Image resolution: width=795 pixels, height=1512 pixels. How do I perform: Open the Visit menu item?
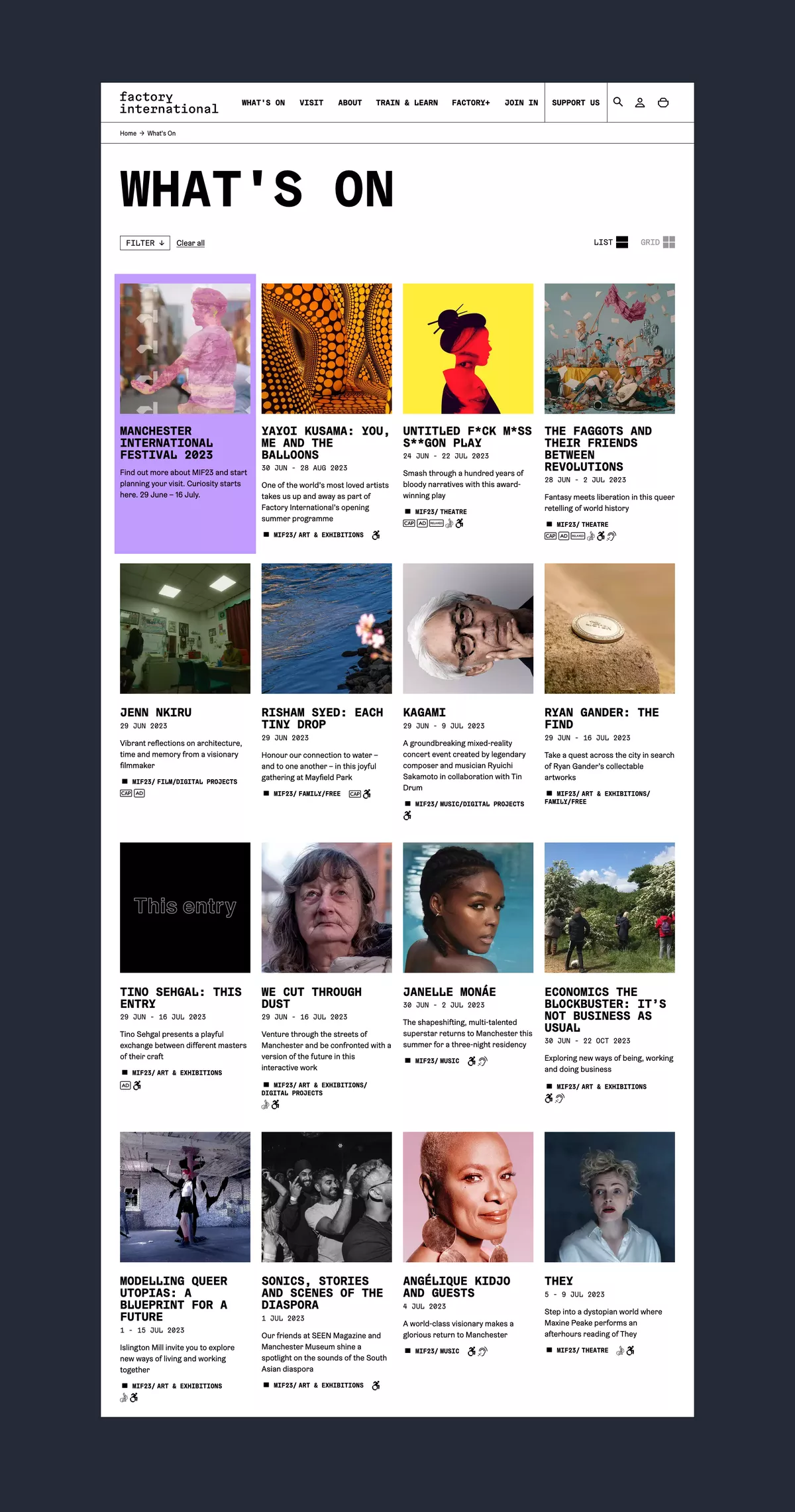311,103
